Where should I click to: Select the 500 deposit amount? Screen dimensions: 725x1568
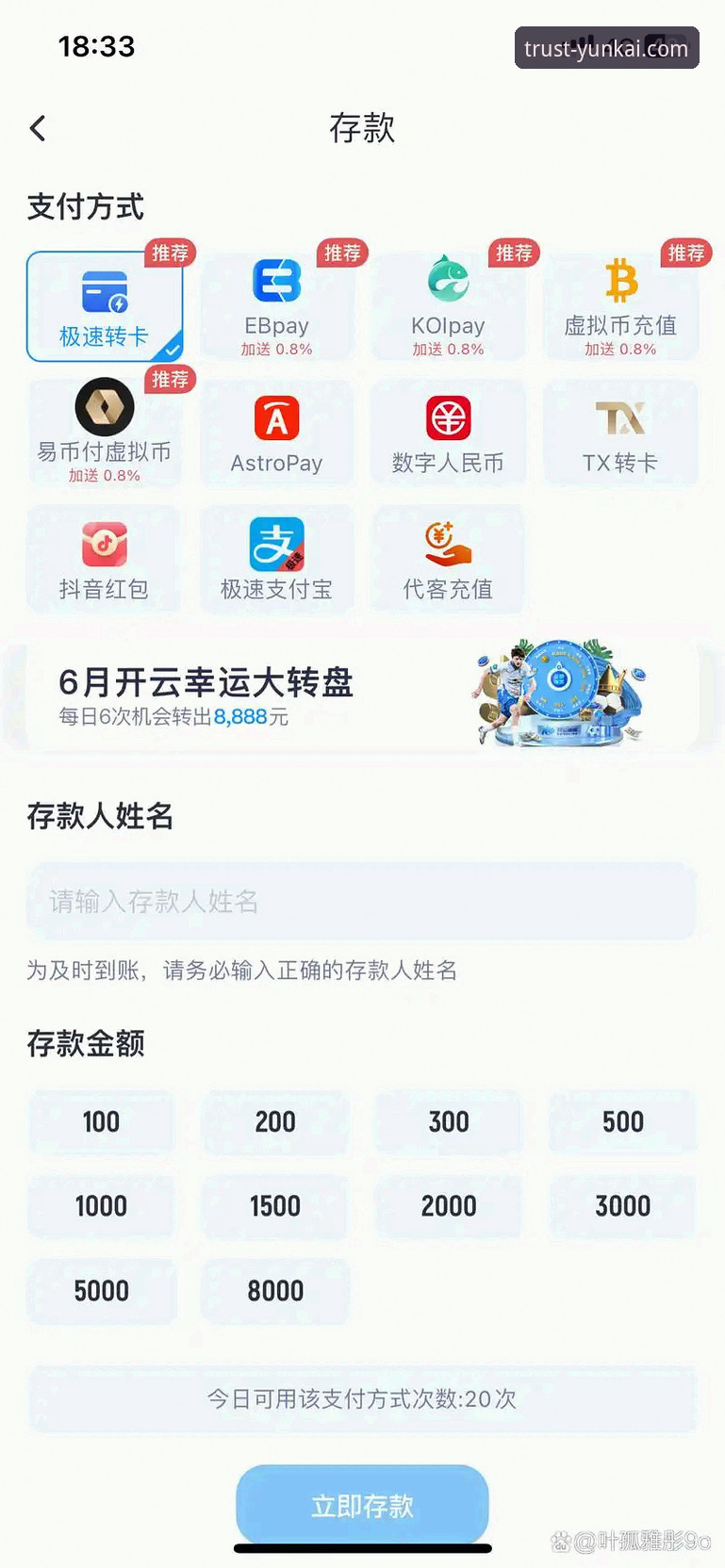pos(622,1121)
